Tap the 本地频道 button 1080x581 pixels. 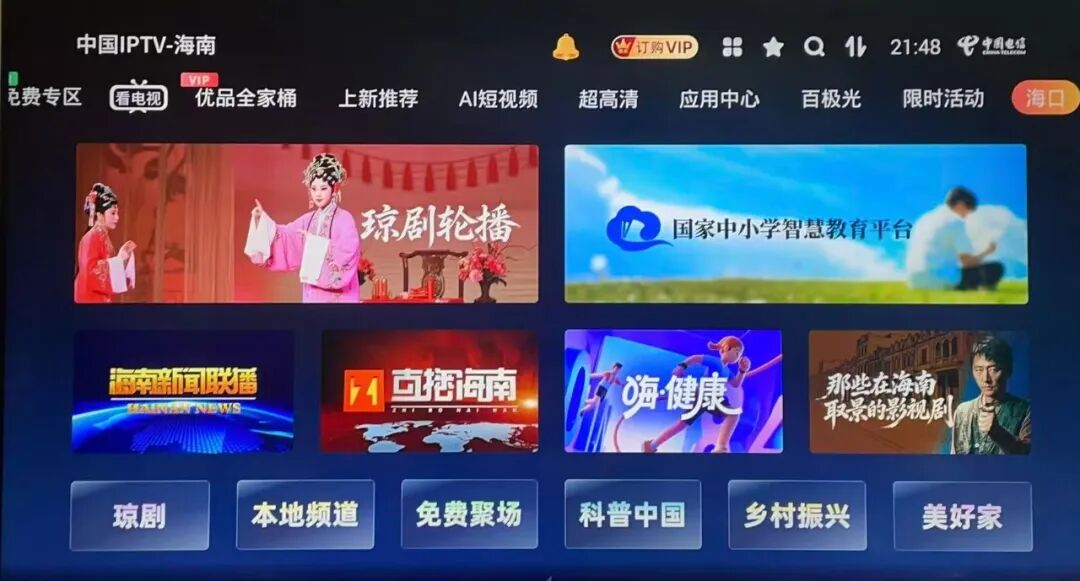[305, 515]
